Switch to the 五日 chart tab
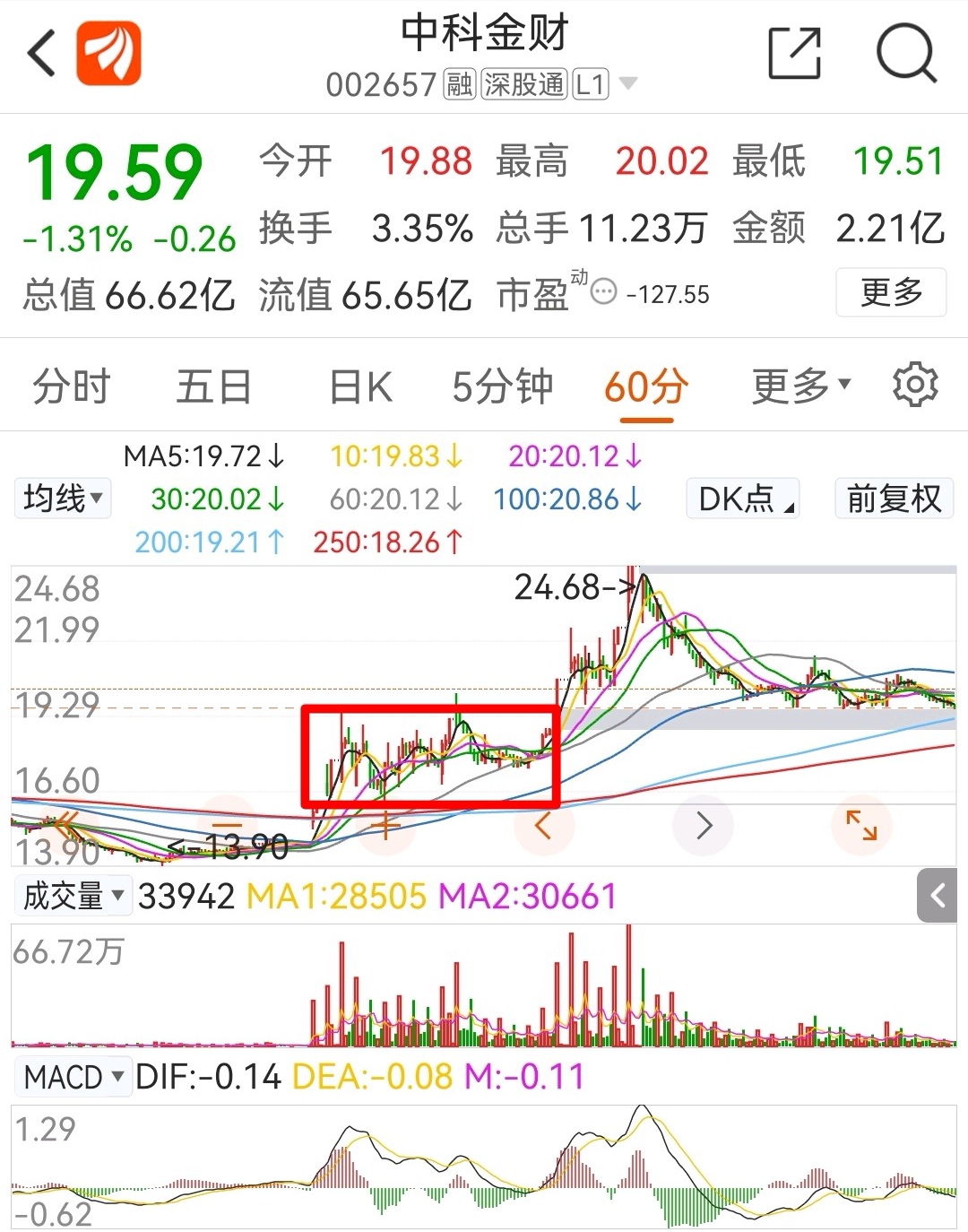This screenshot has height=1232, width=968. (x=213, y=387)
